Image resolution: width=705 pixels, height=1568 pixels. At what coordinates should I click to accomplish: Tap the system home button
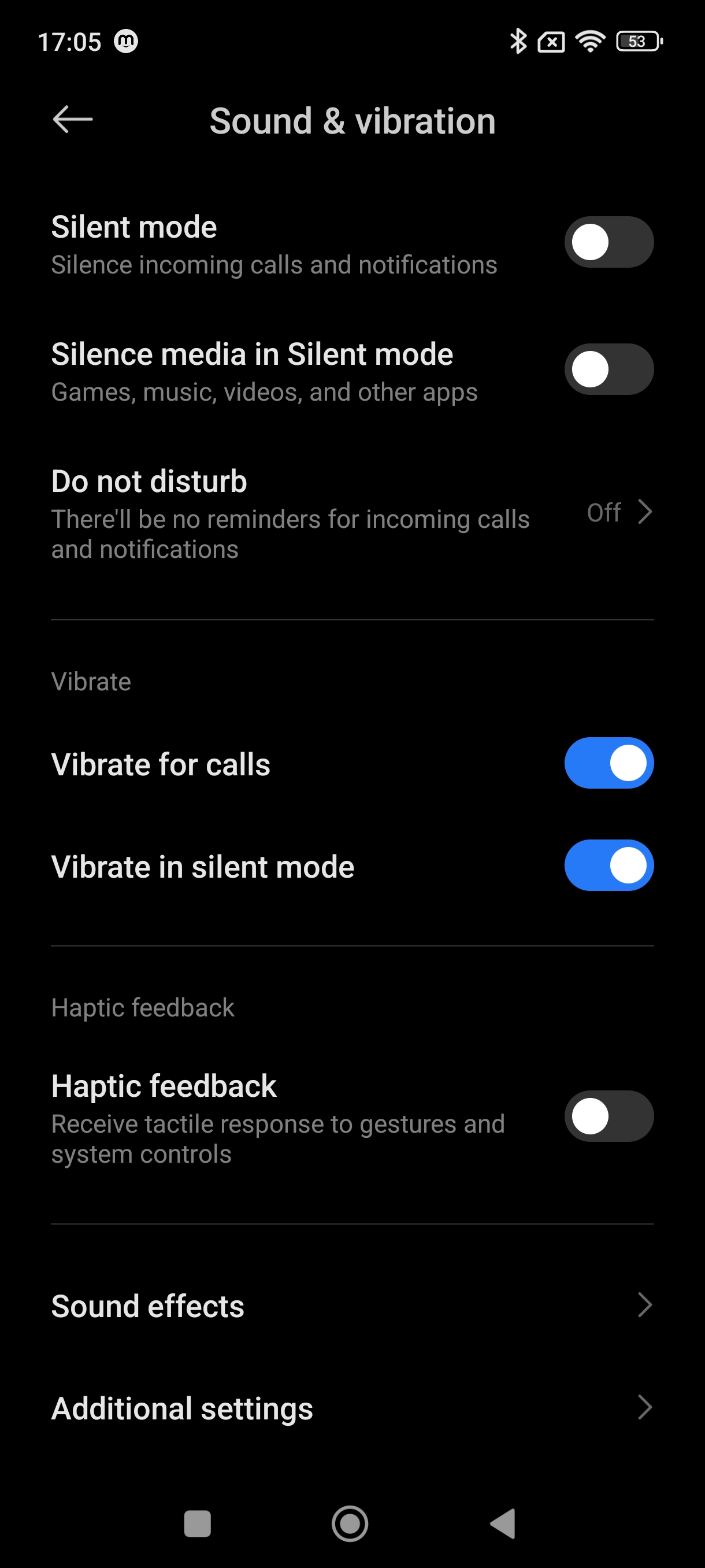tap(350, 1523)
